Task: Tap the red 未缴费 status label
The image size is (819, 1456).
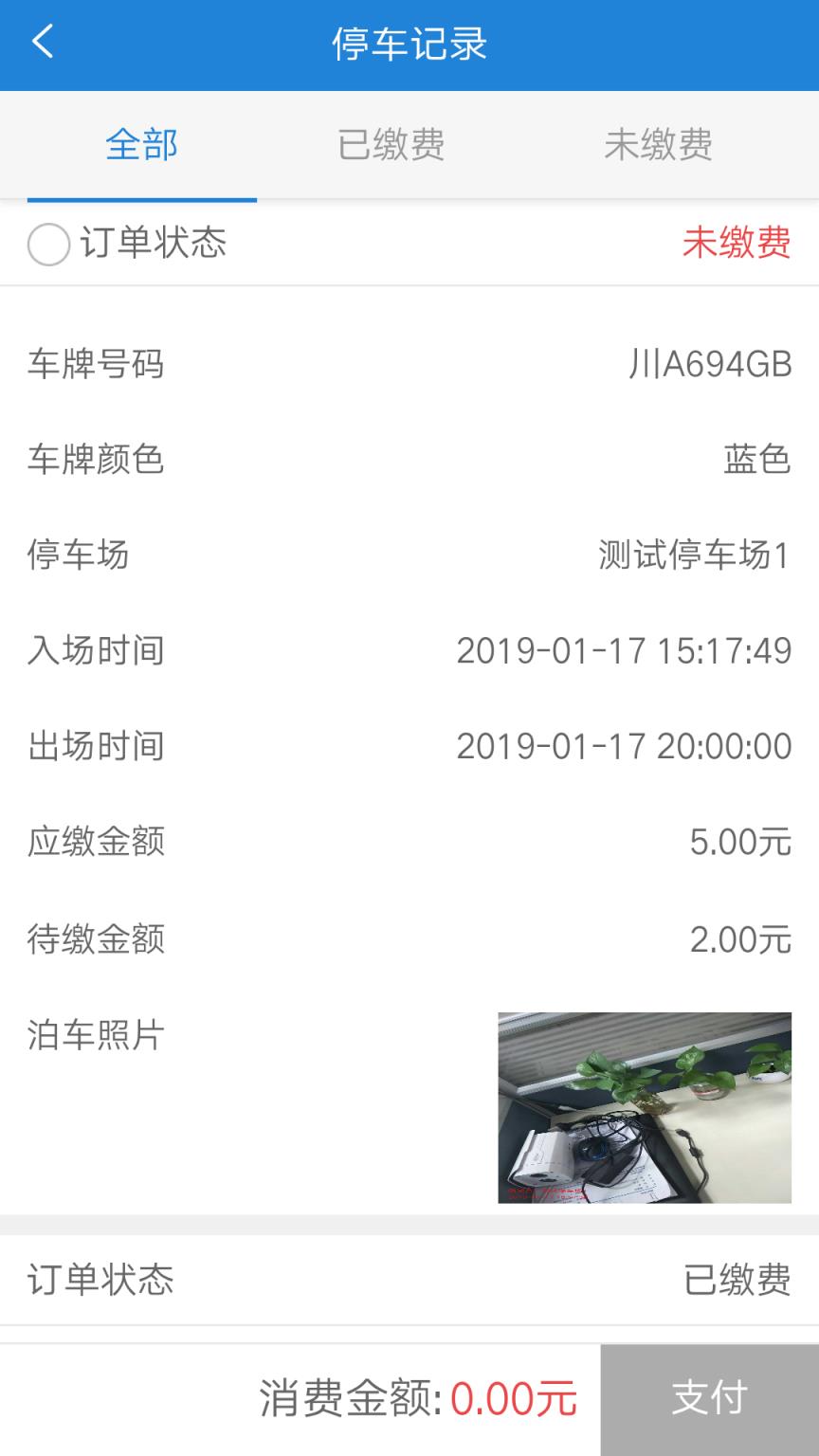Action: [x=737, y=244]
